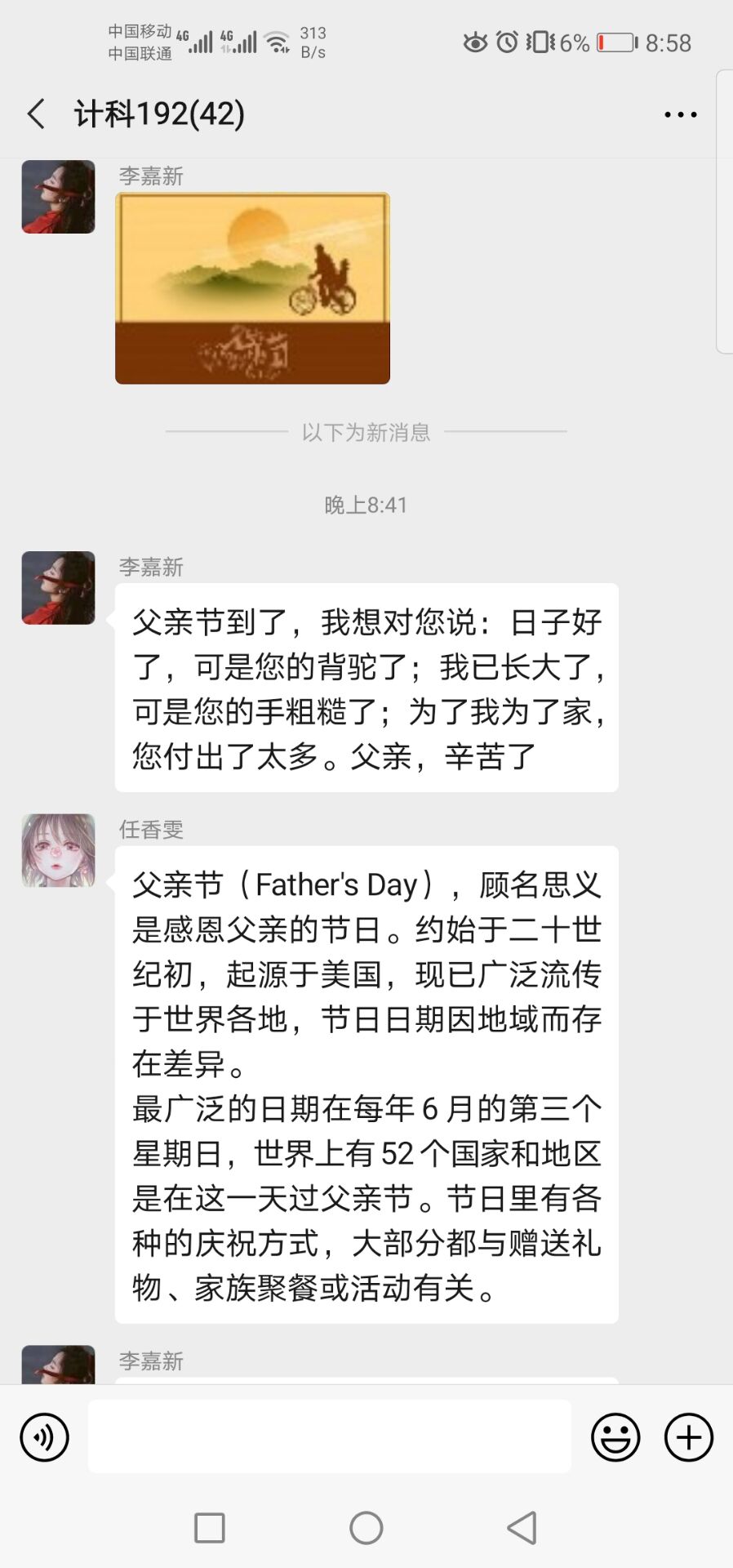Open the Father's Day image from 李嘉新
733x1568 pixels.
[252, 288]
